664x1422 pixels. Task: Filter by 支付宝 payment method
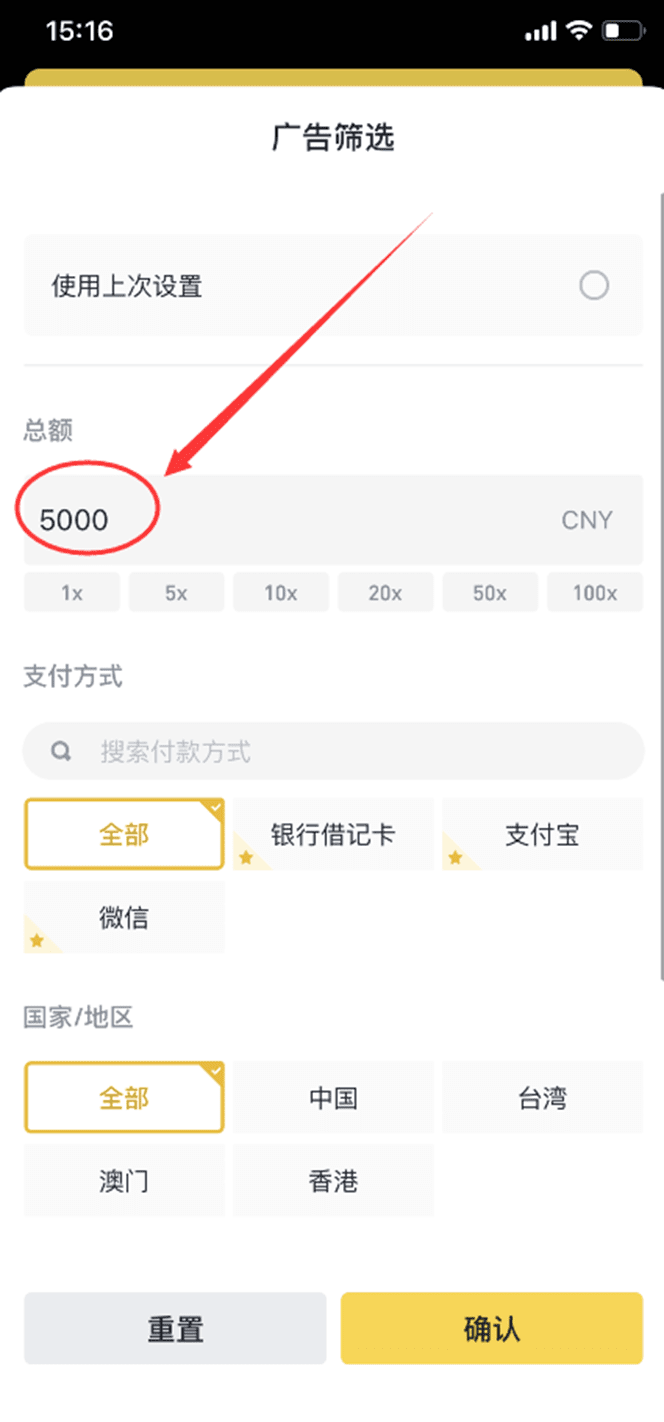pos(542,834)
